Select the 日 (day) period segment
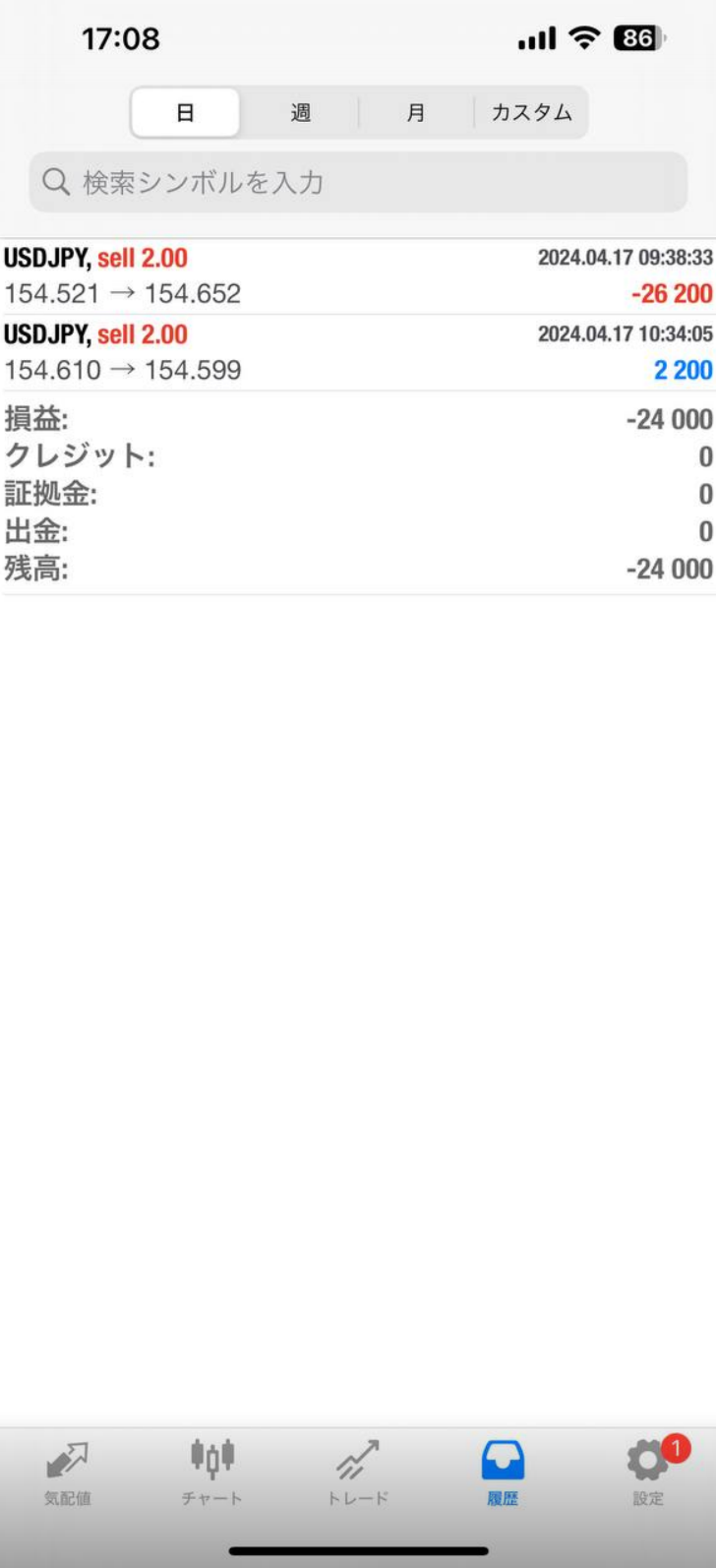The height and width of the screenshot is (1568, 716). pos(185,112)
